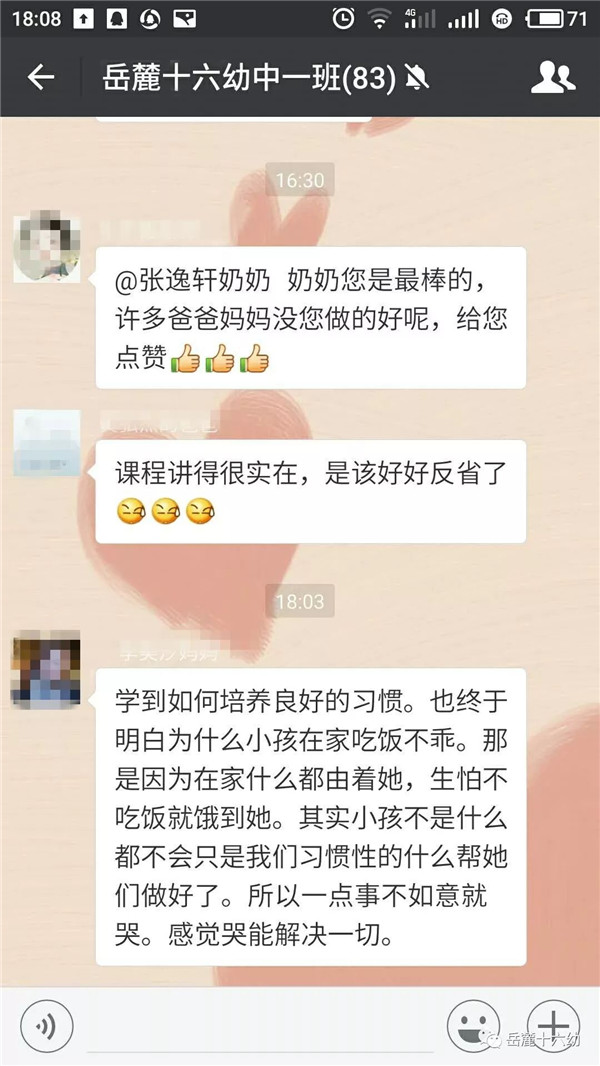The height and width of the screenshot is (1066, 600).
Task: Open avatar of sender saying 学到如何培养良好的习惯
Action: [46, 669]
